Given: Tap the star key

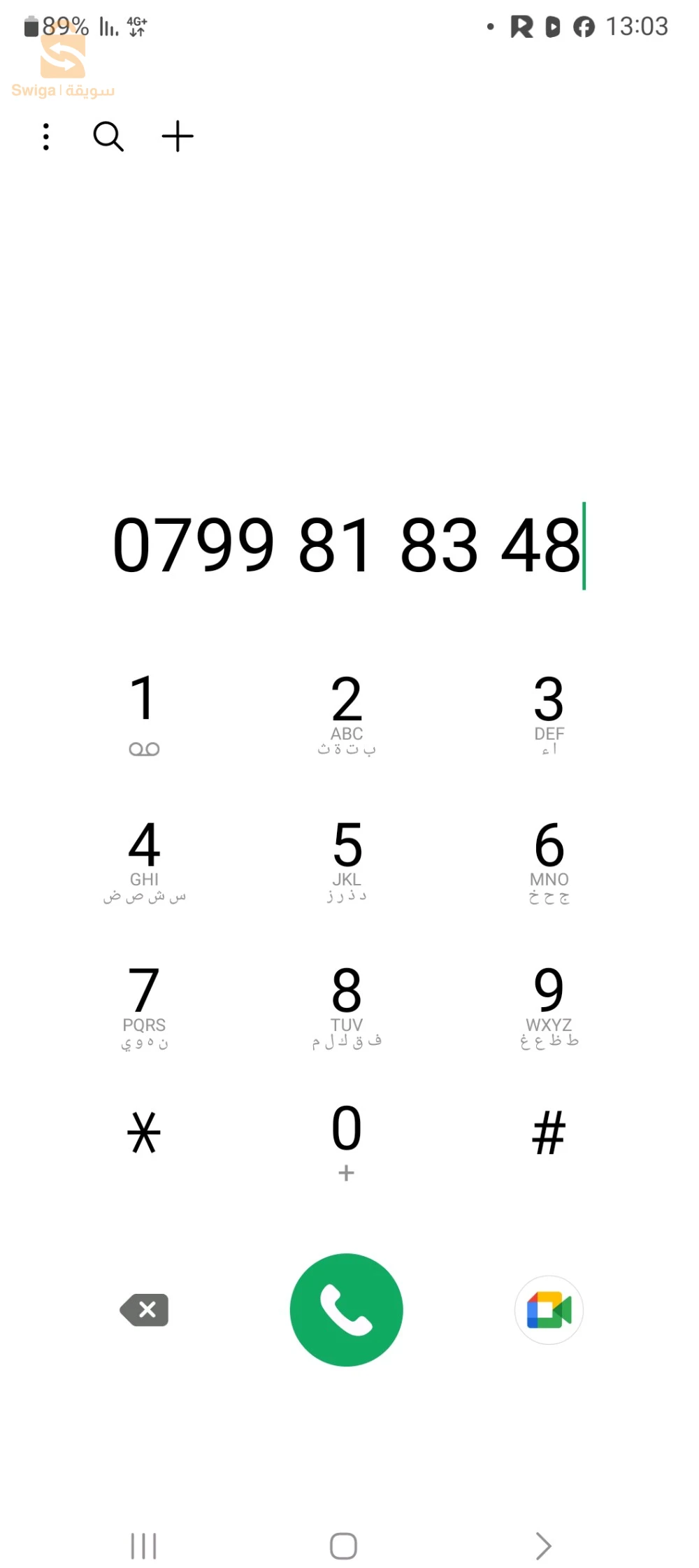Looking at the screenshot, I should [x=144, y=1132].
